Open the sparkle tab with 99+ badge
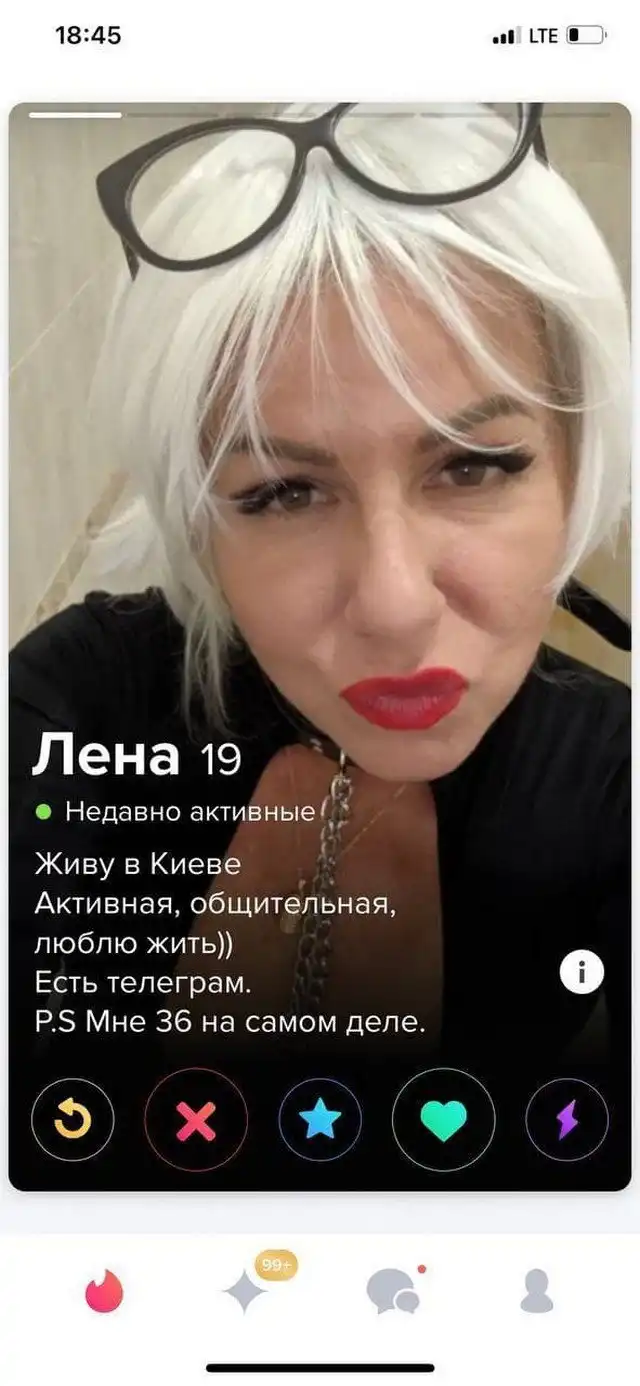The image size is (640, 1386). tap(246, 1292)
